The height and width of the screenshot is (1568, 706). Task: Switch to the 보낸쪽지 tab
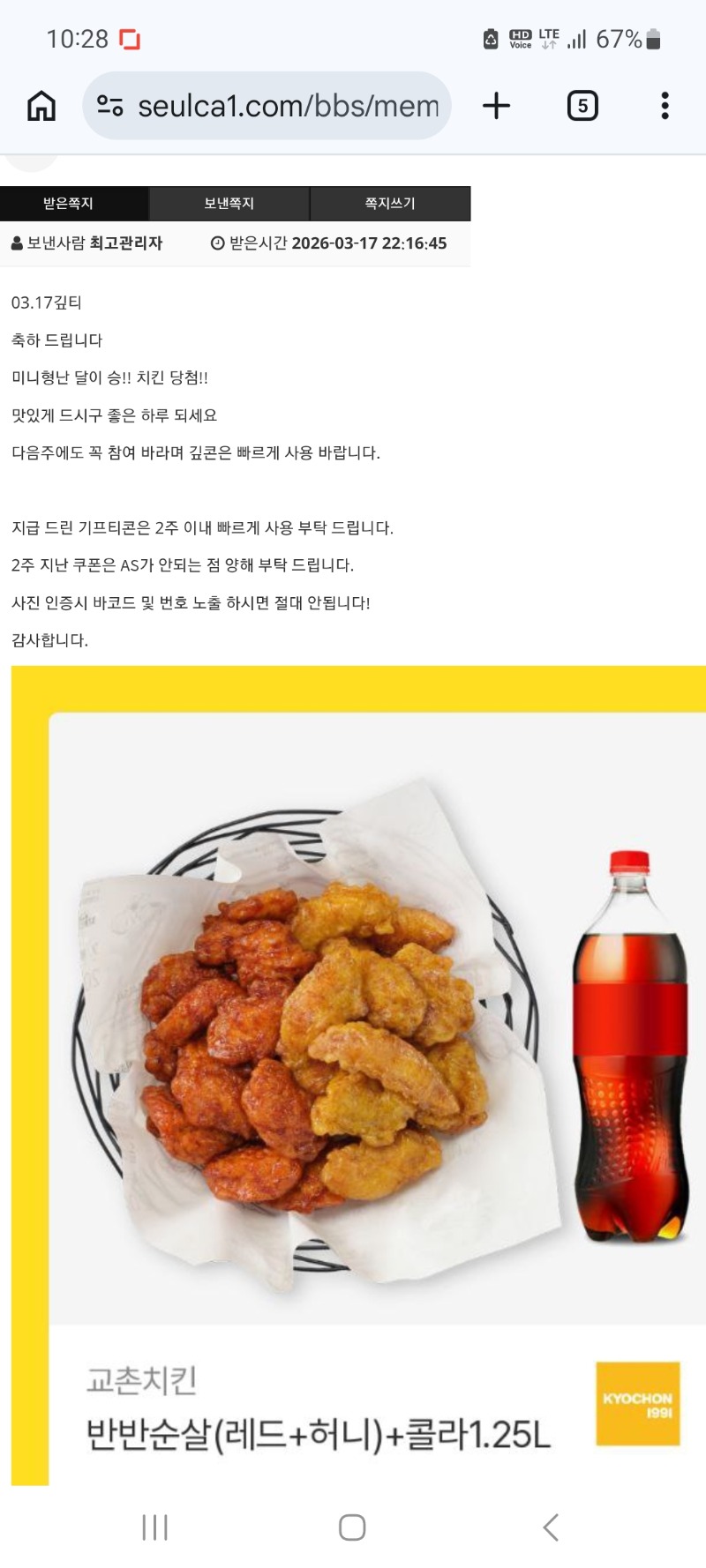(229, 204)
